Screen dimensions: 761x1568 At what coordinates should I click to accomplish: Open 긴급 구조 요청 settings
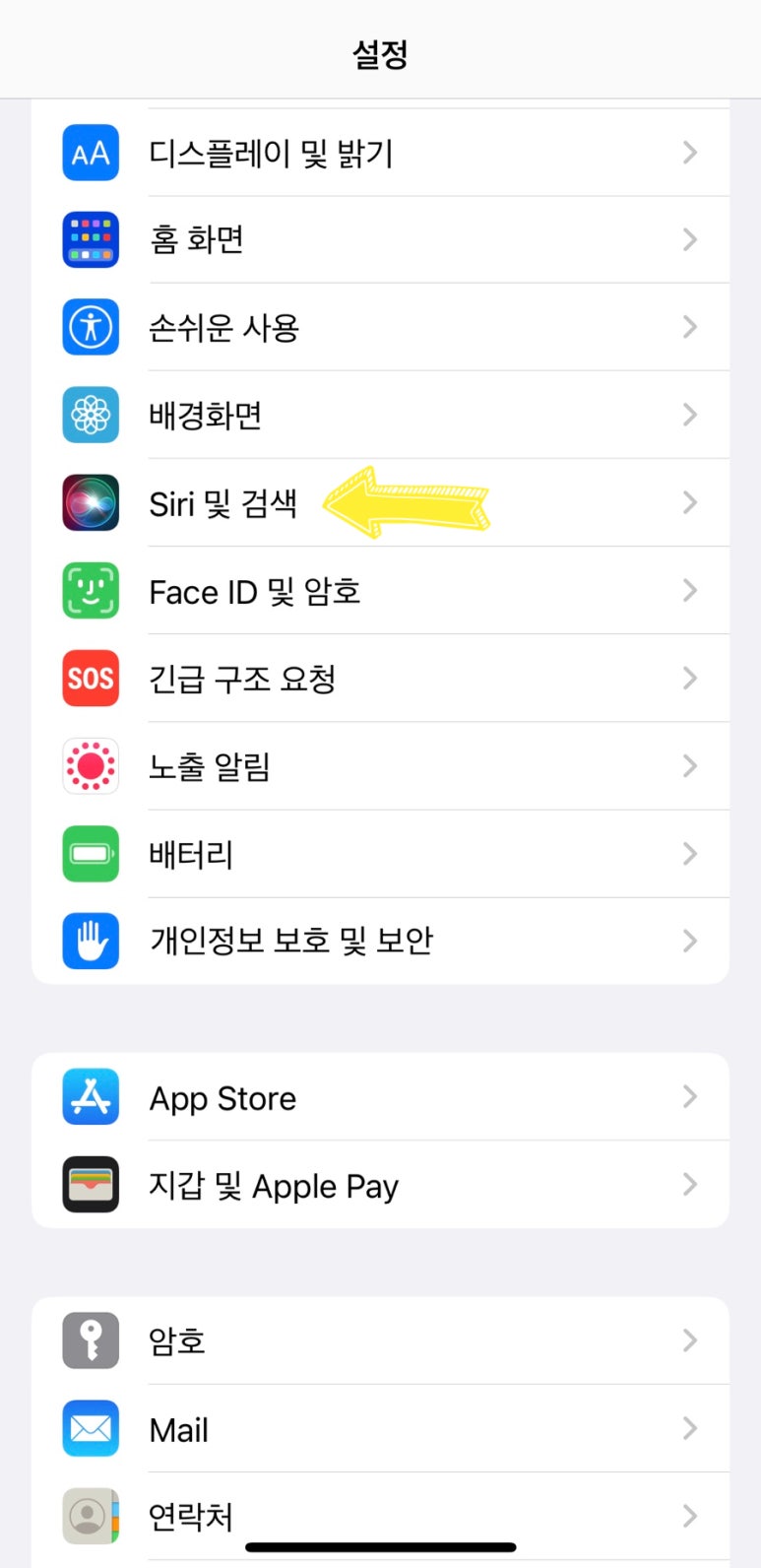pos(380,678)
